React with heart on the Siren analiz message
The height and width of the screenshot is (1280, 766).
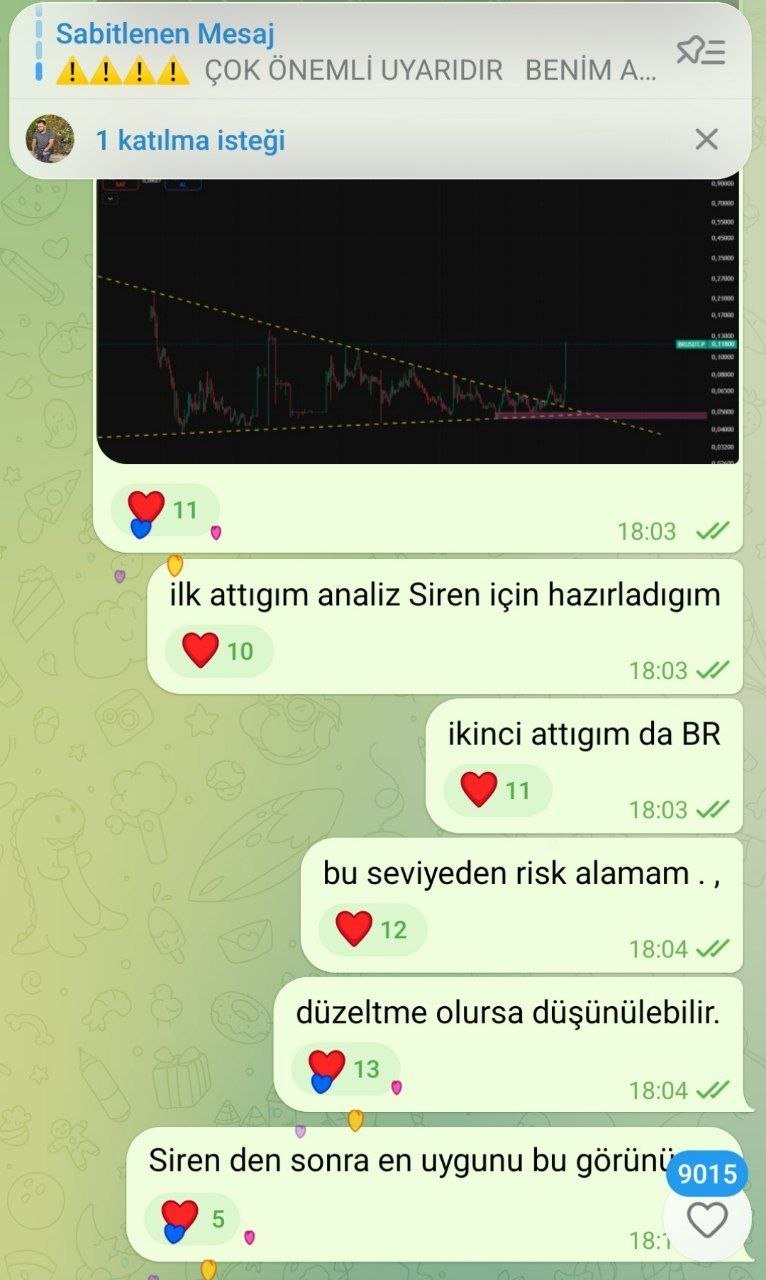click(219, 652)
